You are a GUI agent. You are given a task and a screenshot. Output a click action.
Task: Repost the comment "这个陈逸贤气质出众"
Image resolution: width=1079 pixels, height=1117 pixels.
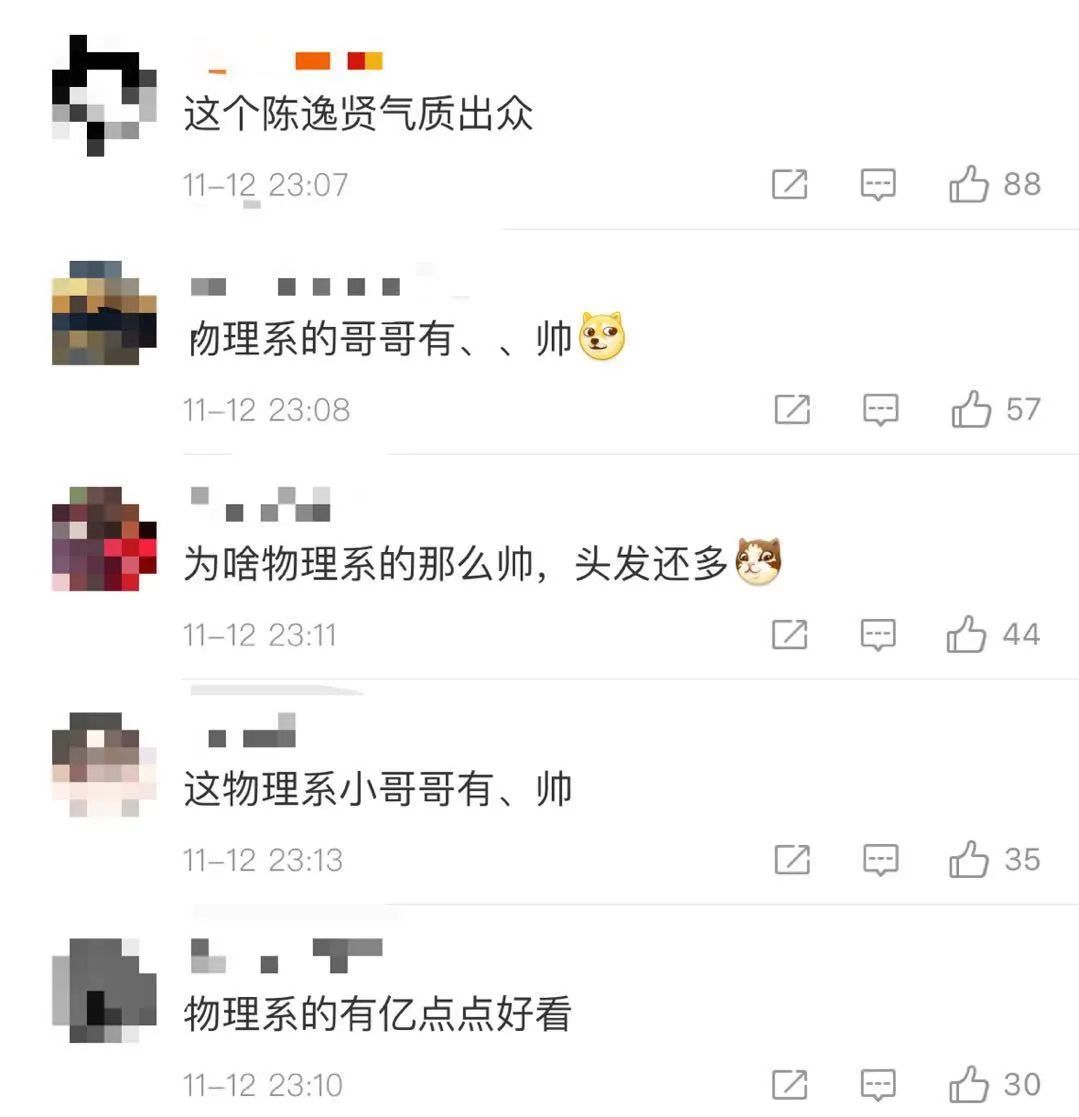pos(789,185)
